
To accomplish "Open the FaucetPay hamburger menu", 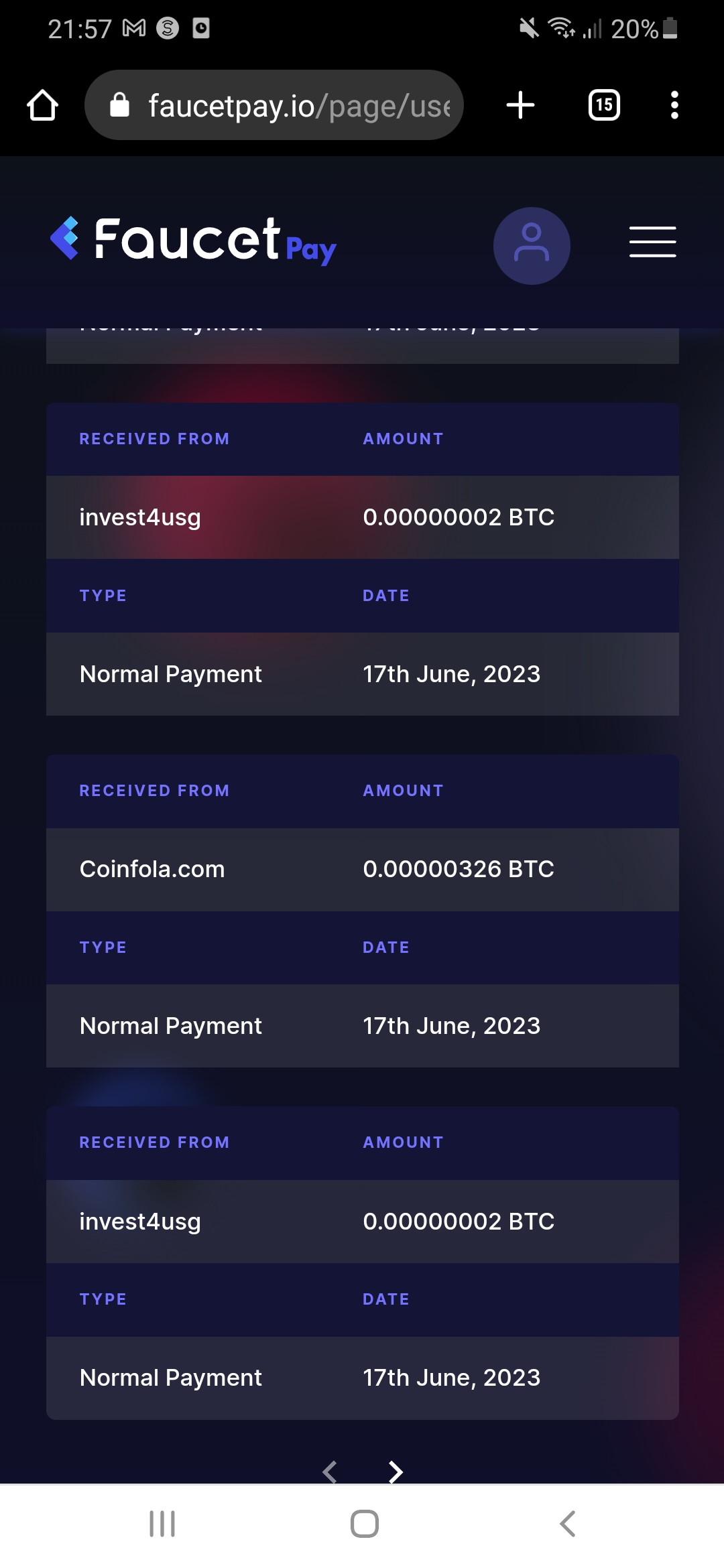I will tap(652, 242).
